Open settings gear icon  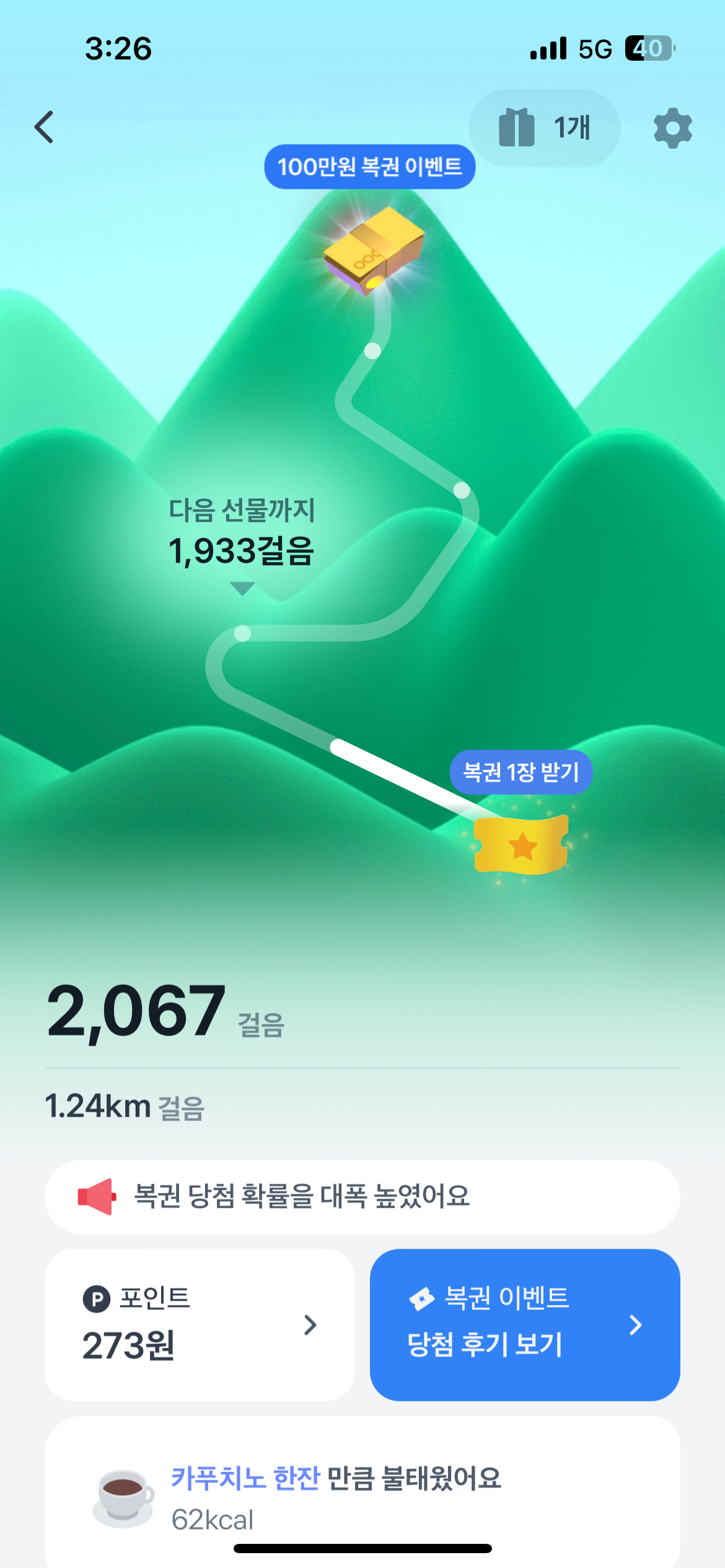tap(672, 128)
